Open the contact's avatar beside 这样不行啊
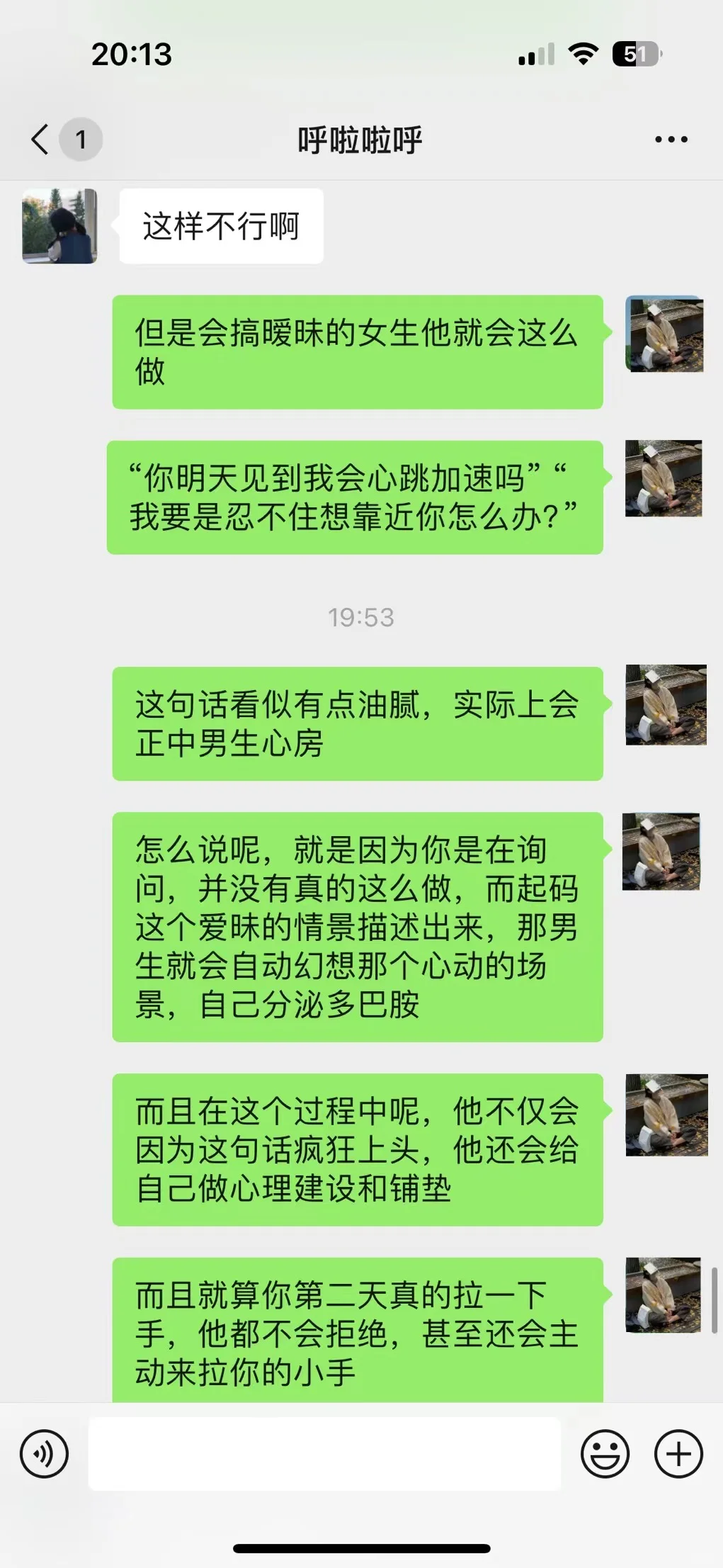Viewport: 723px width, 1568px height. tap(59, 226)
